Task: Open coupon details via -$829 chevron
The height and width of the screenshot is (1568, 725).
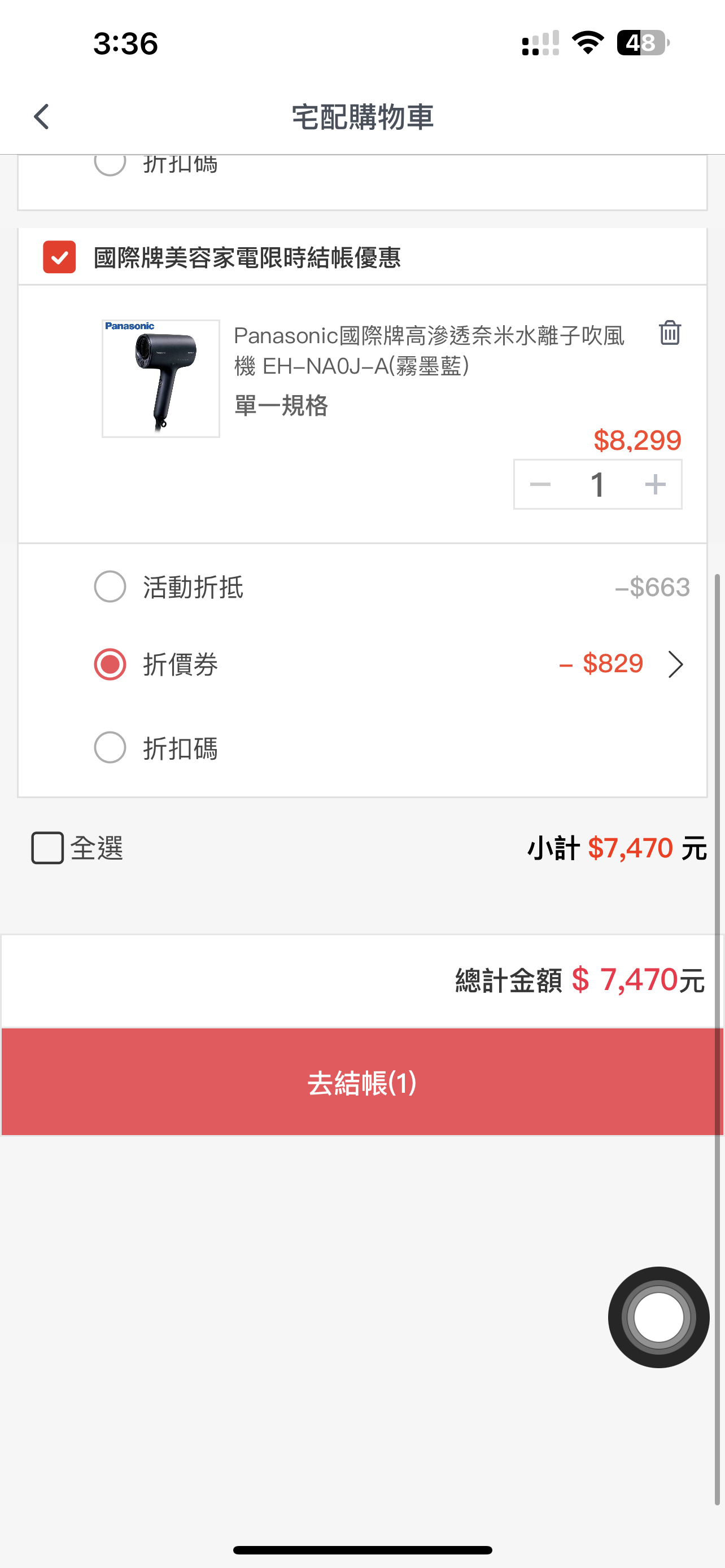Action: click(x=676, y=664)
